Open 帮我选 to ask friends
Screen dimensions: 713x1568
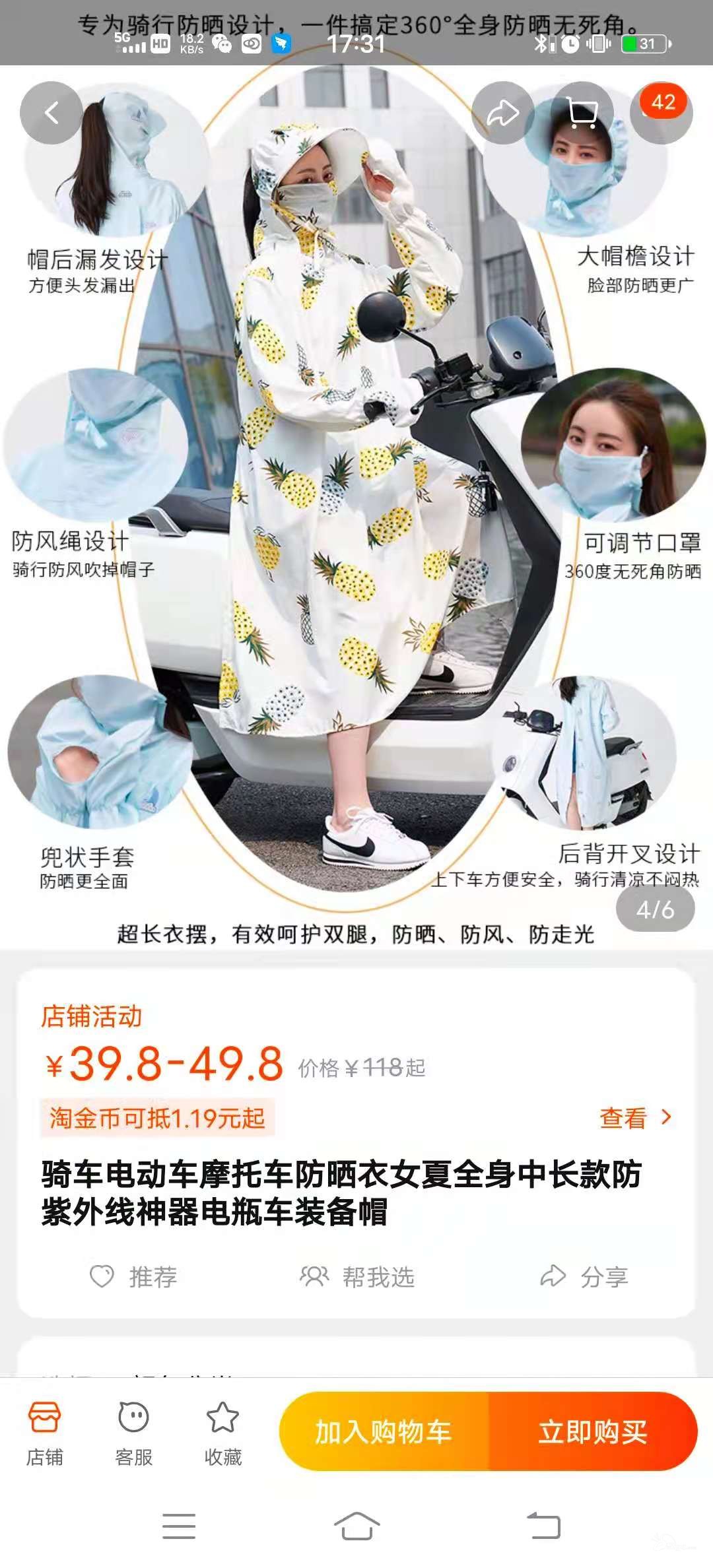pos(357,1277)
